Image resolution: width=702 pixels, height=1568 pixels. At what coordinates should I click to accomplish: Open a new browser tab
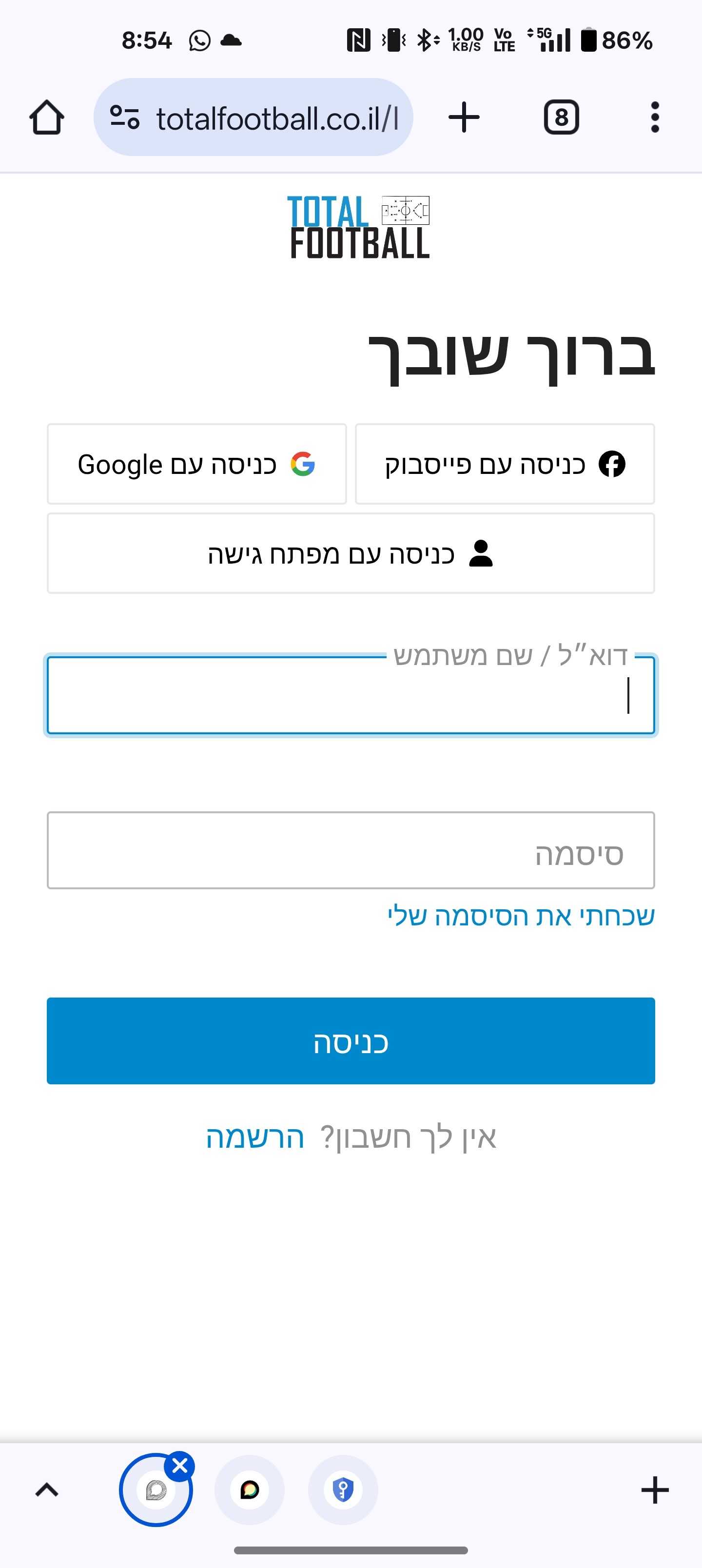464,117
